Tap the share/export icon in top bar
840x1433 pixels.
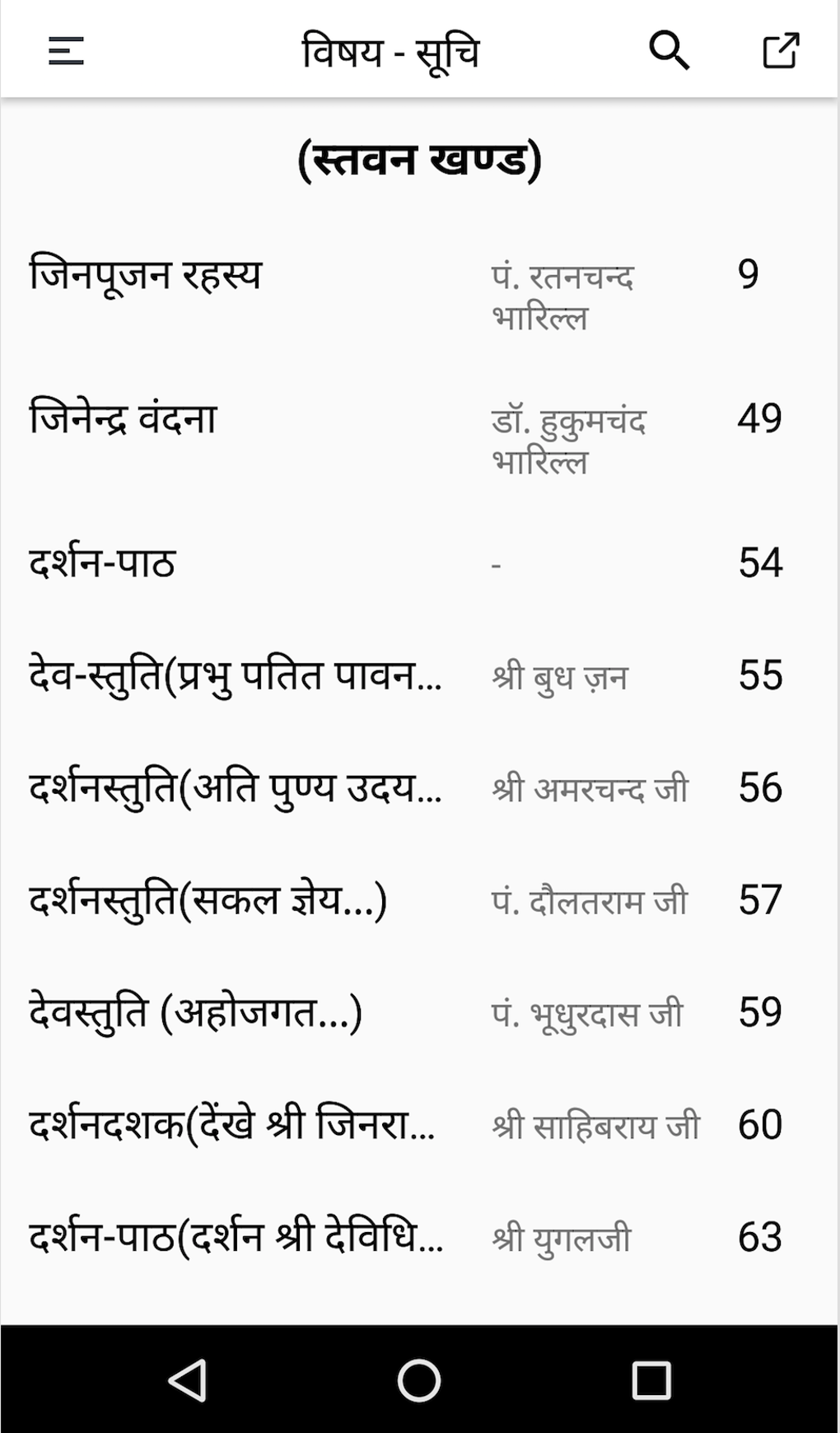(780, 52)
